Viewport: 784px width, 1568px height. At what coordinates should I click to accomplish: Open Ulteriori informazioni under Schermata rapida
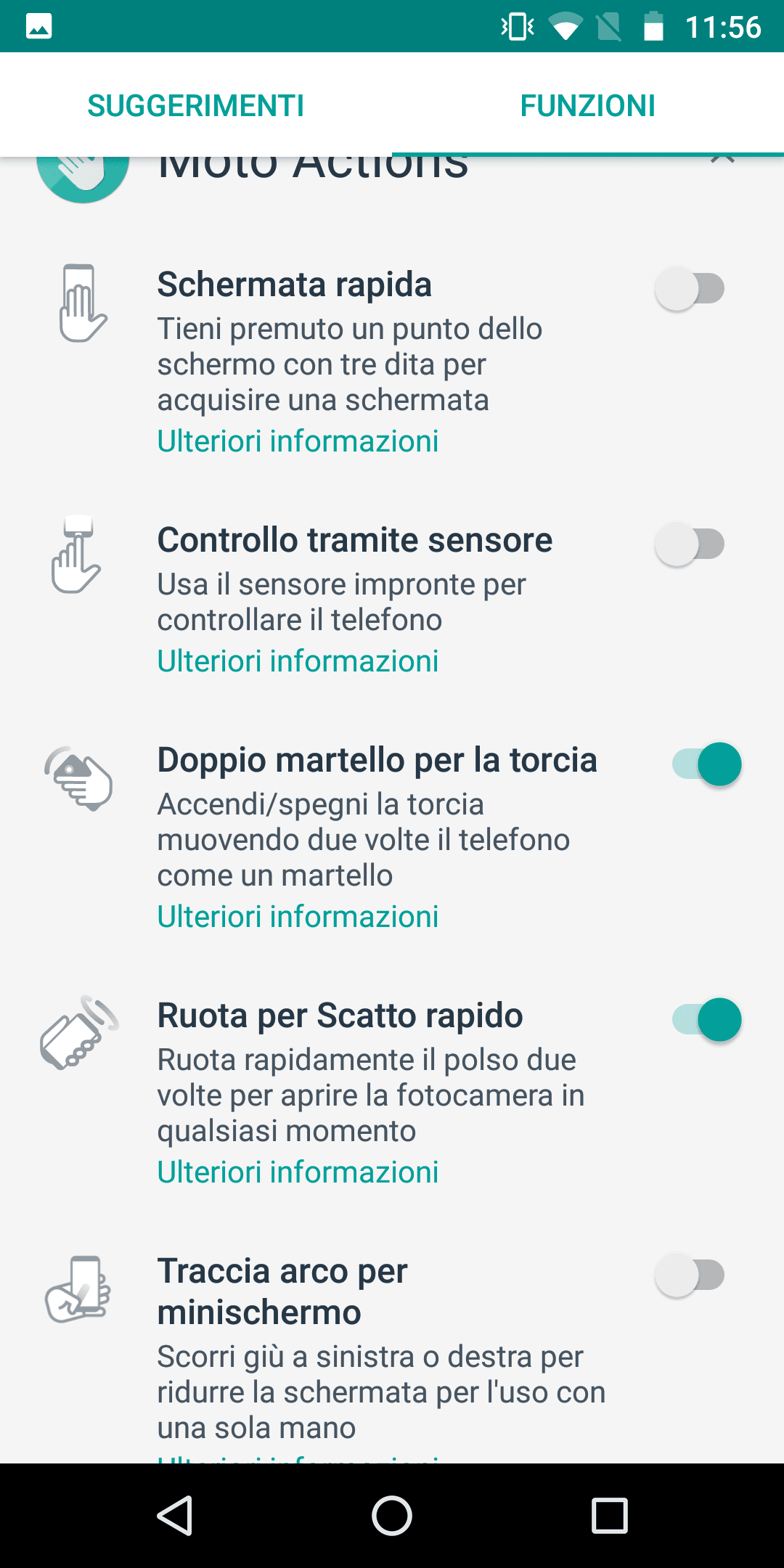(x=298, y=441)
